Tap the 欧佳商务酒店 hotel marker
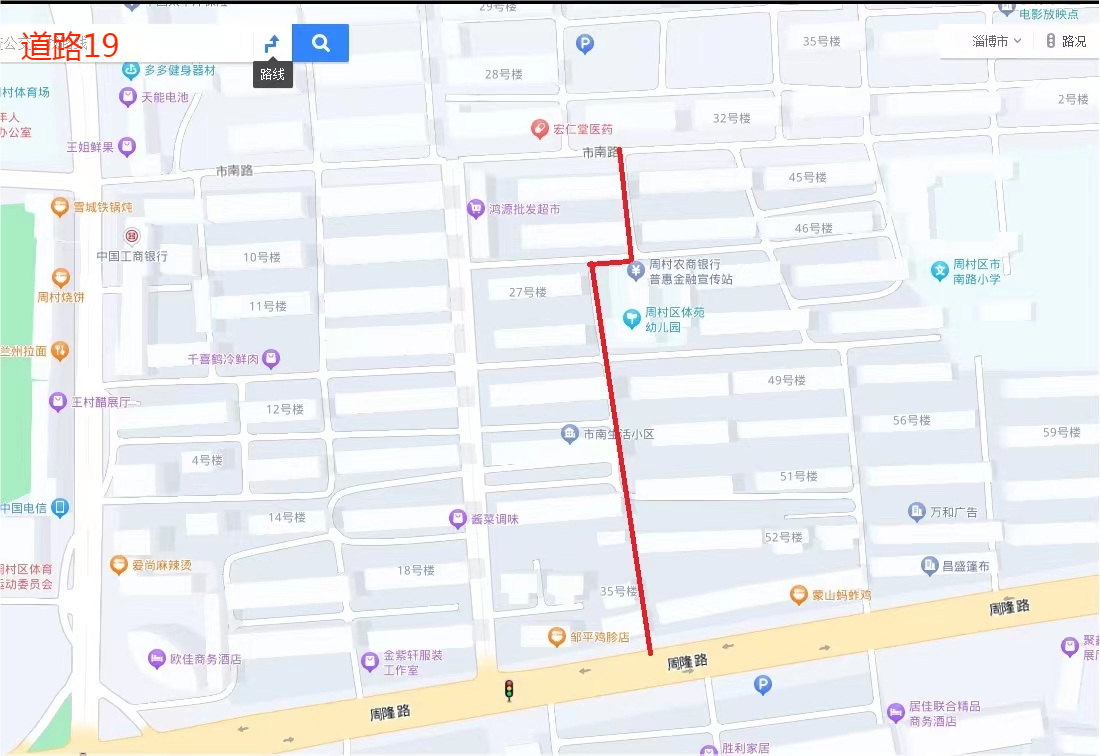Screen dimensions: 1100x756 pyautogui.click(x=155, y=659)
